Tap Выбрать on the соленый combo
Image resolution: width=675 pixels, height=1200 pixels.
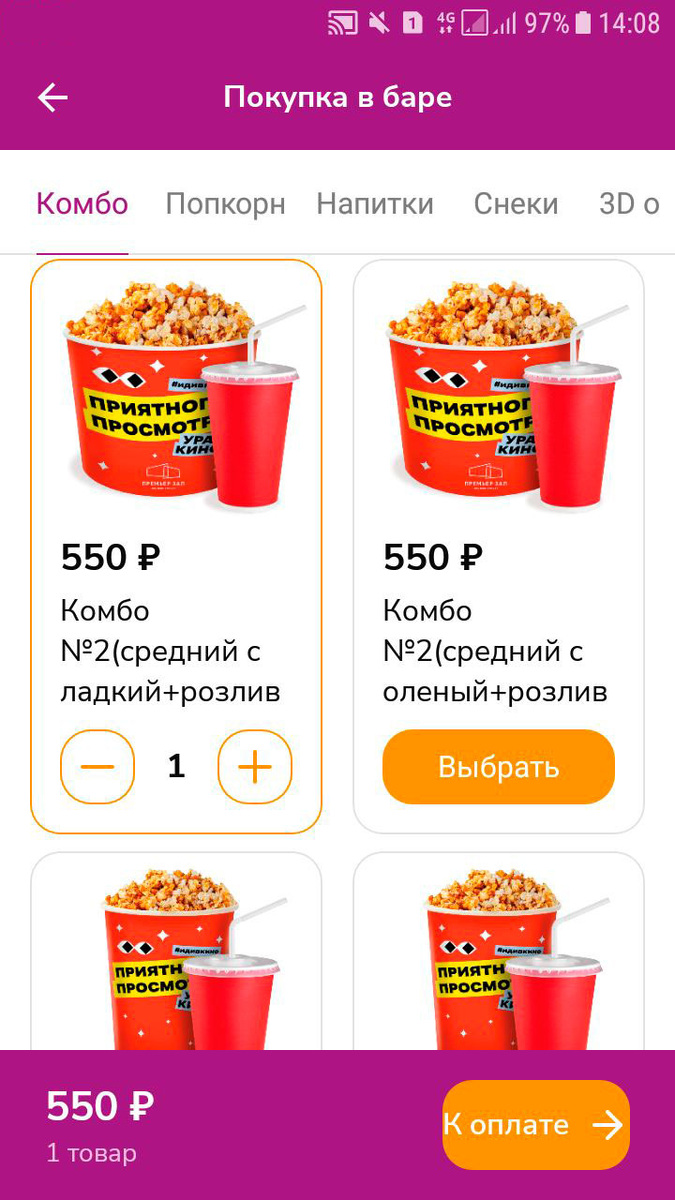pyautogui.click(x=498, y=767)
